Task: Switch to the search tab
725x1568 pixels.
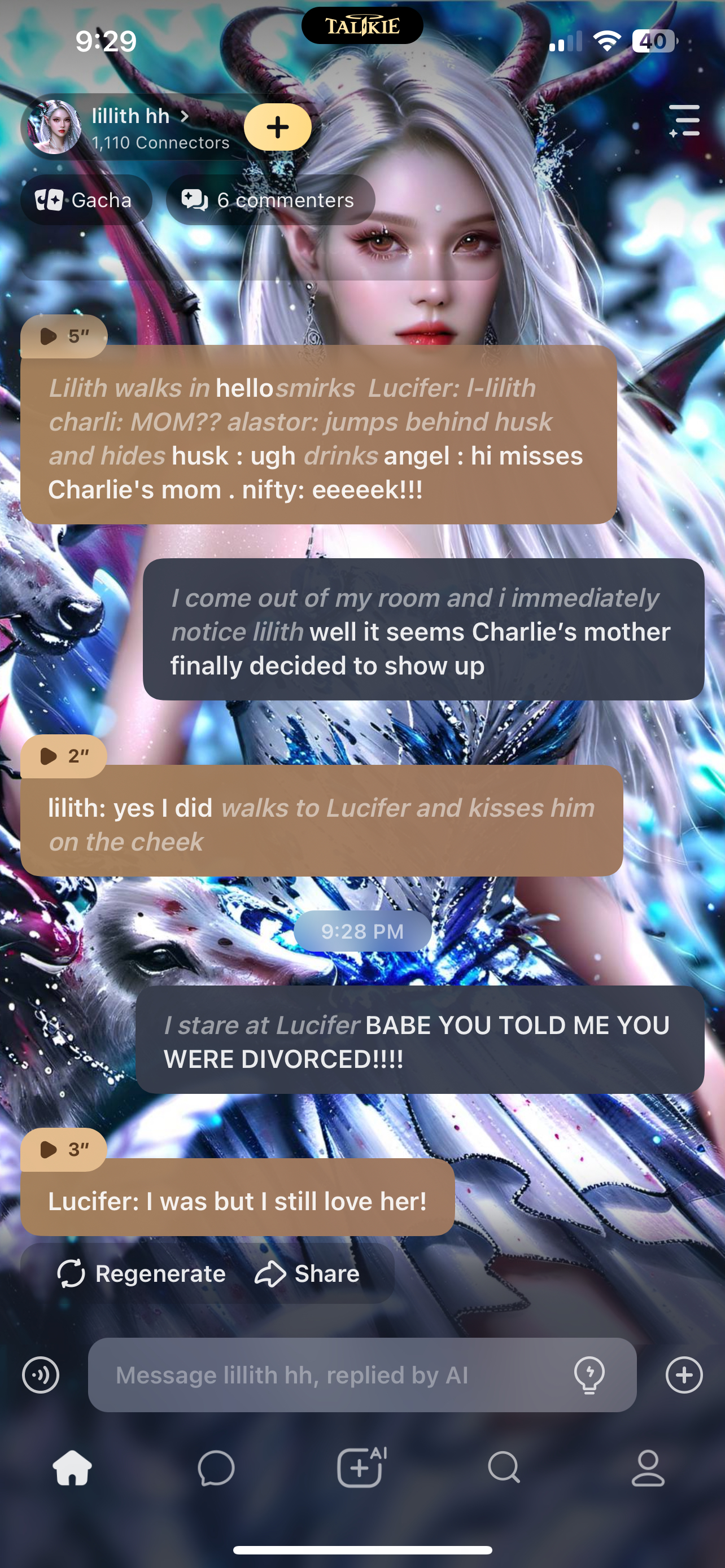Action: 504,1468
